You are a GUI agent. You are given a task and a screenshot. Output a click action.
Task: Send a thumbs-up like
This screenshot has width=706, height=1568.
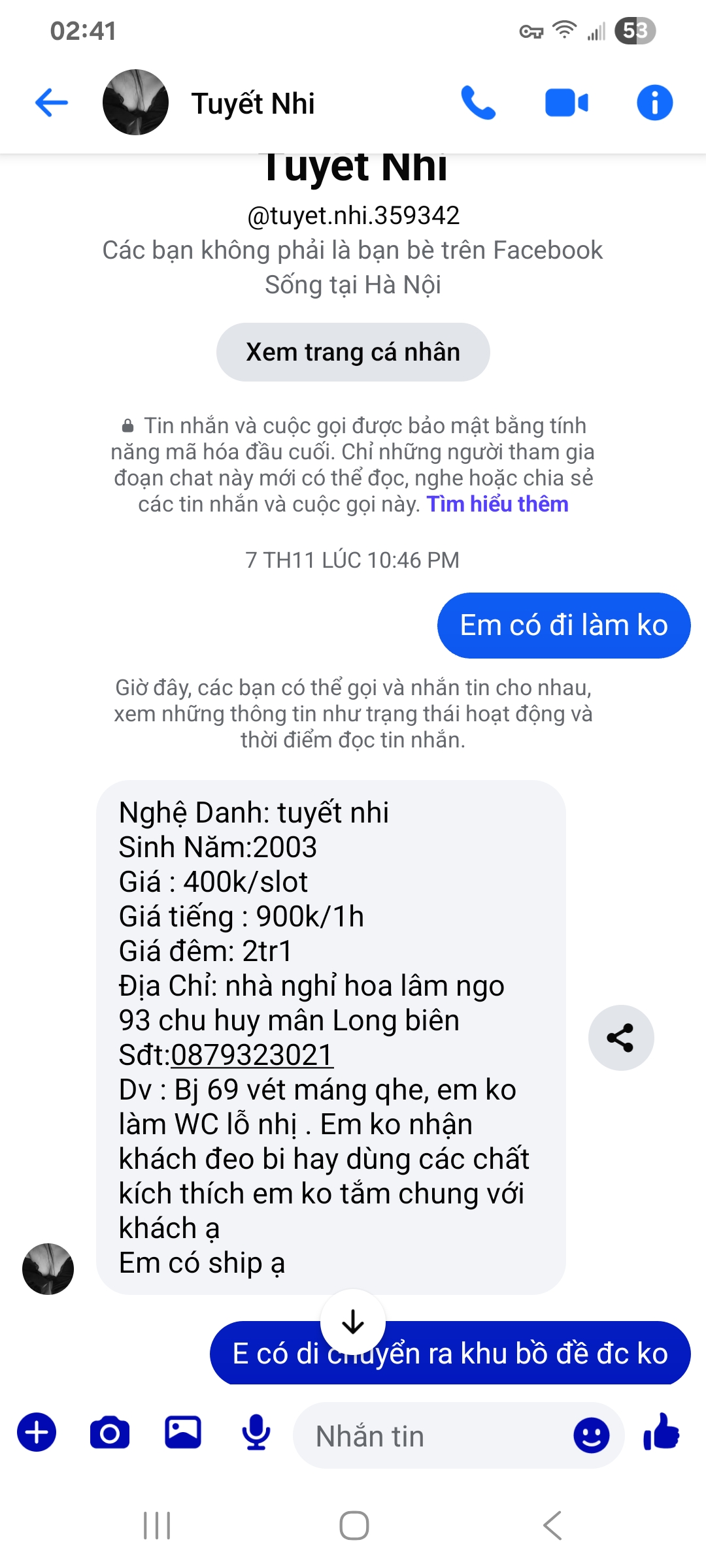pos(662,1432)
